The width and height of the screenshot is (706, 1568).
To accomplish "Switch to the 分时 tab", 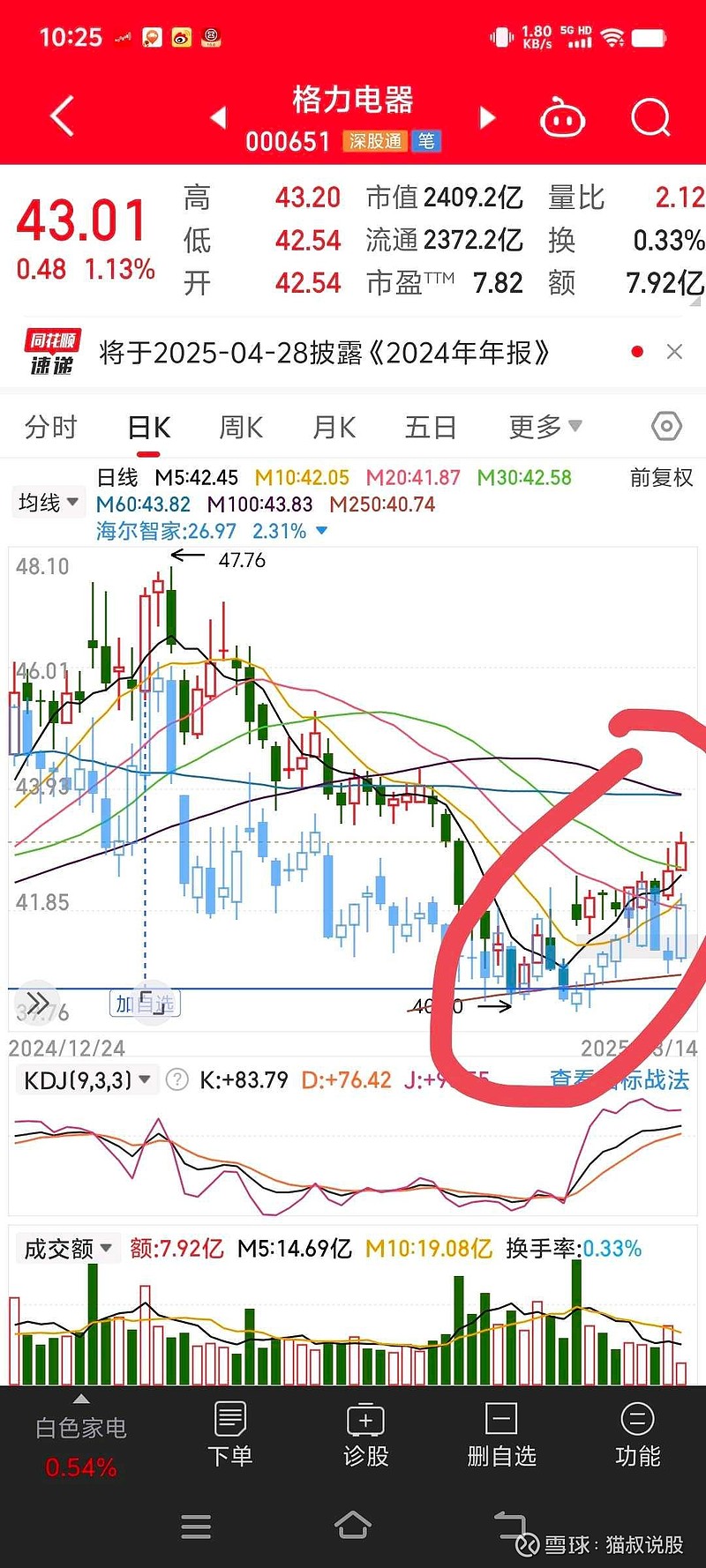I will pos(51,428).
